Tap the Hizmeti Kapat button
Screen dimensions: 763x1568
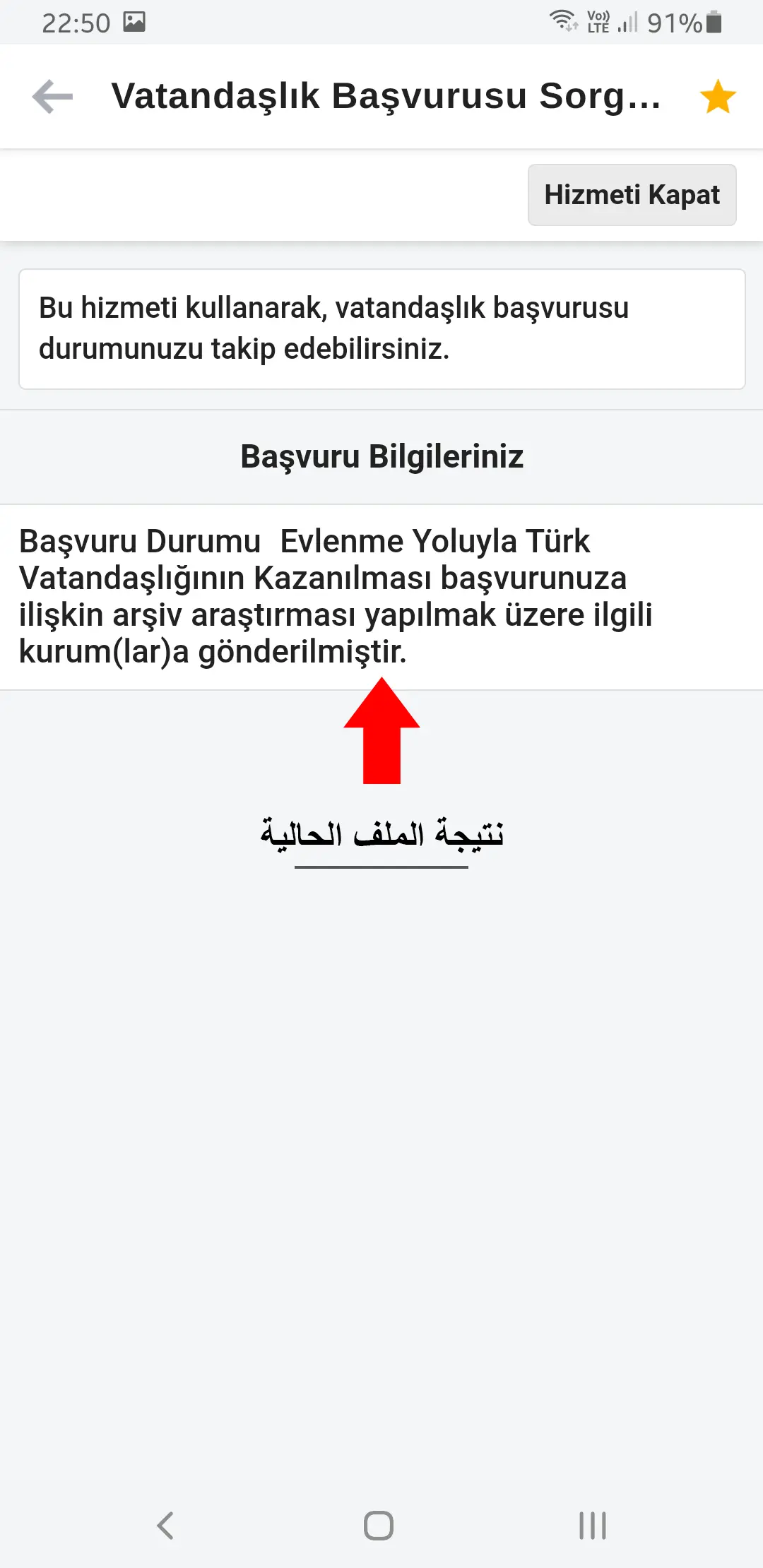click(x=632, y=195)
